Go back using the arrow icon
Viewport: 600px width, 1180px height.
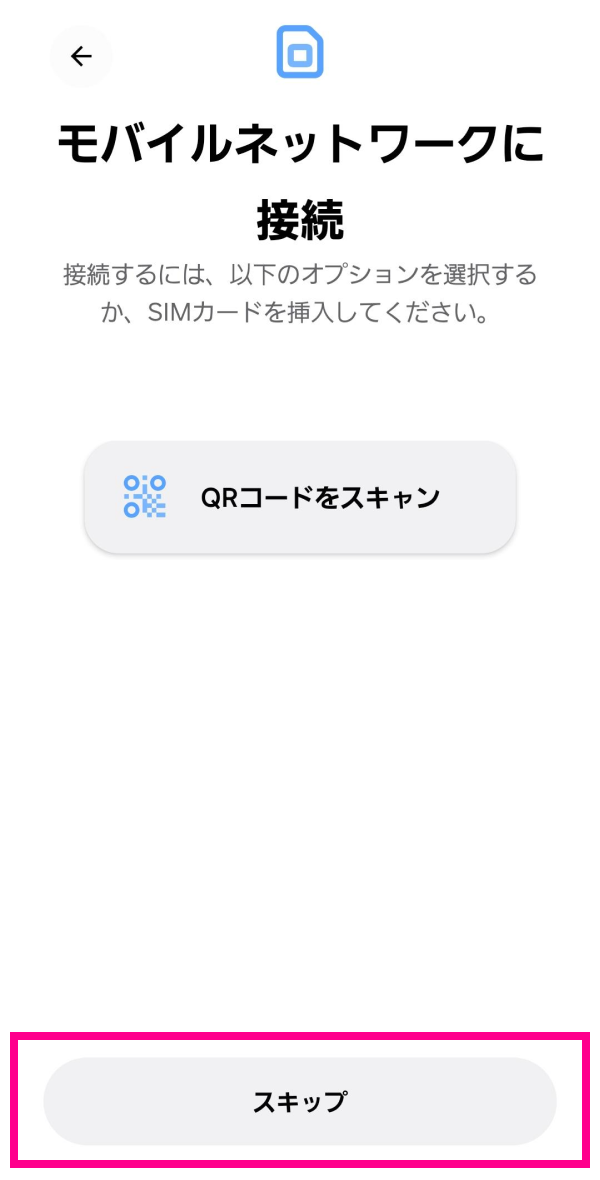[x=81, y=57]
